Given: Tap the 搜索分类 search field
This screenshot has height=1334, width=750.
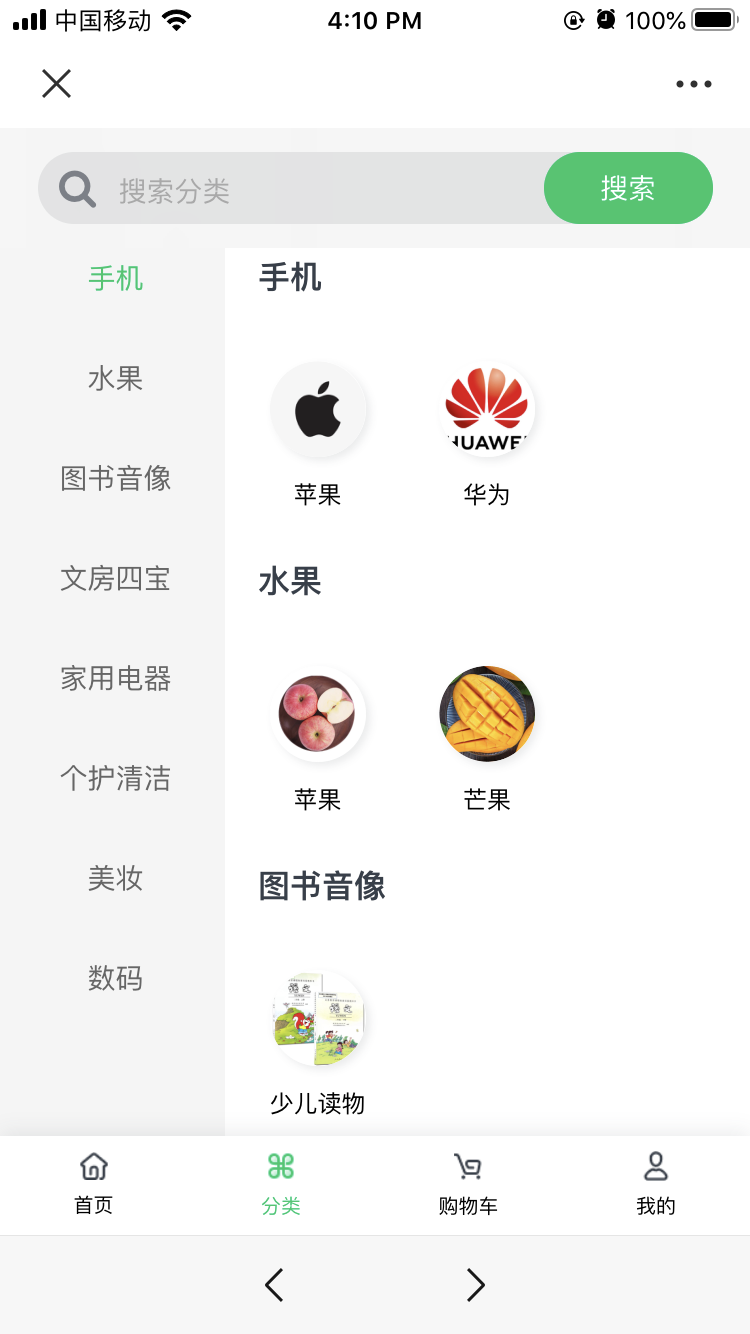Looking at the screenshot, I should coord(300,189).
